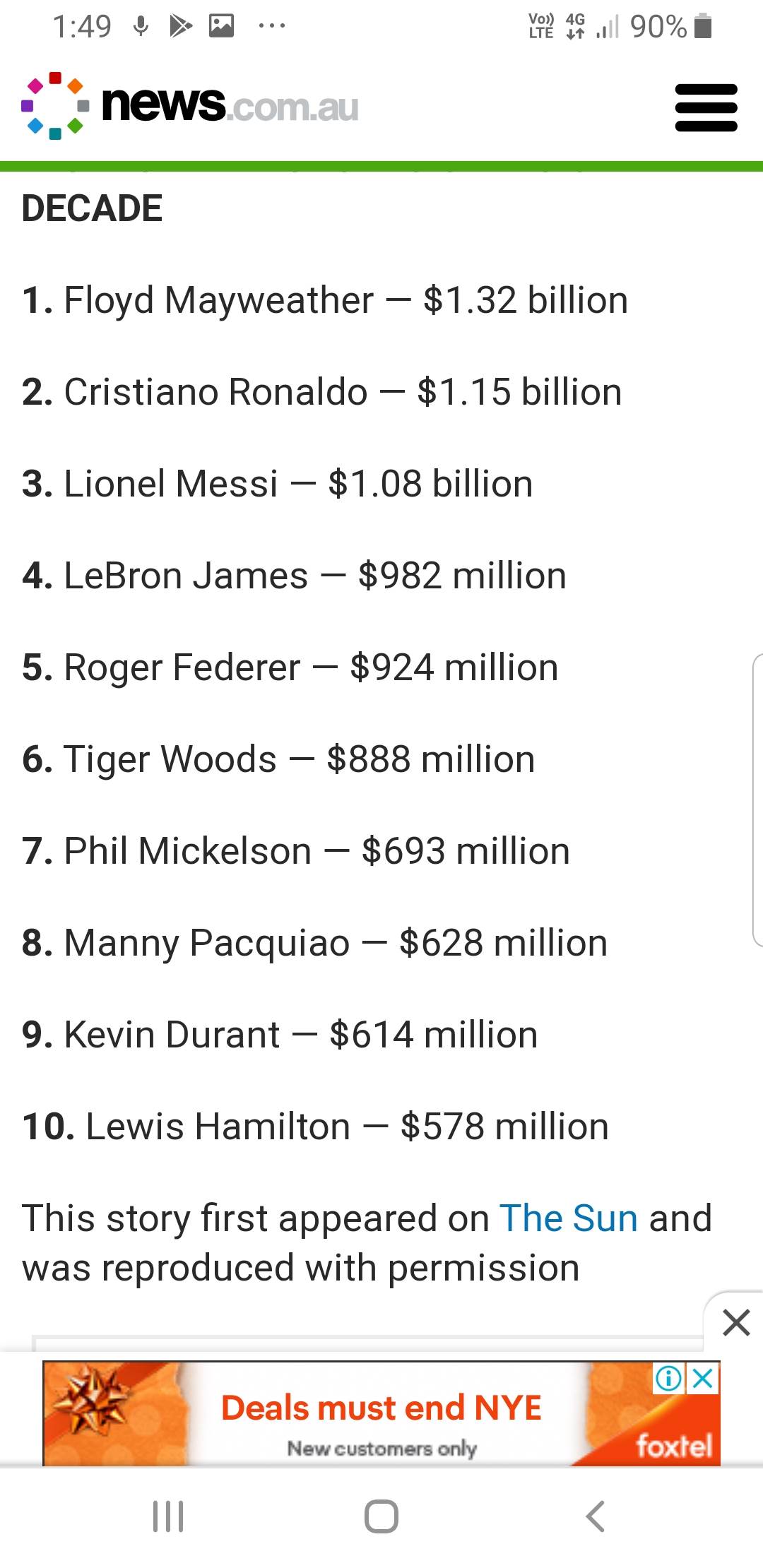763x1568 pixels.
Task: Go back using the system back button
Action: 596,1516
